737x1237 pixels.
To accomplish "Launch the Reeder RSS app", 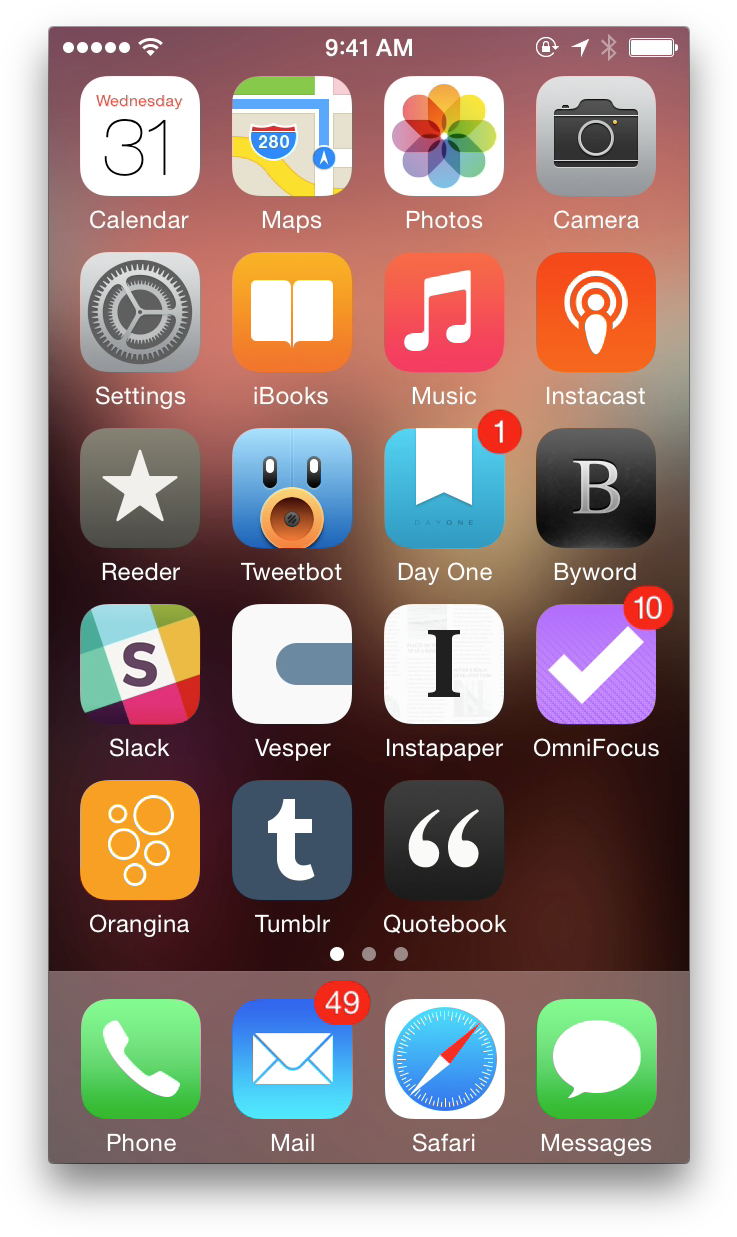I will point(140,488).
